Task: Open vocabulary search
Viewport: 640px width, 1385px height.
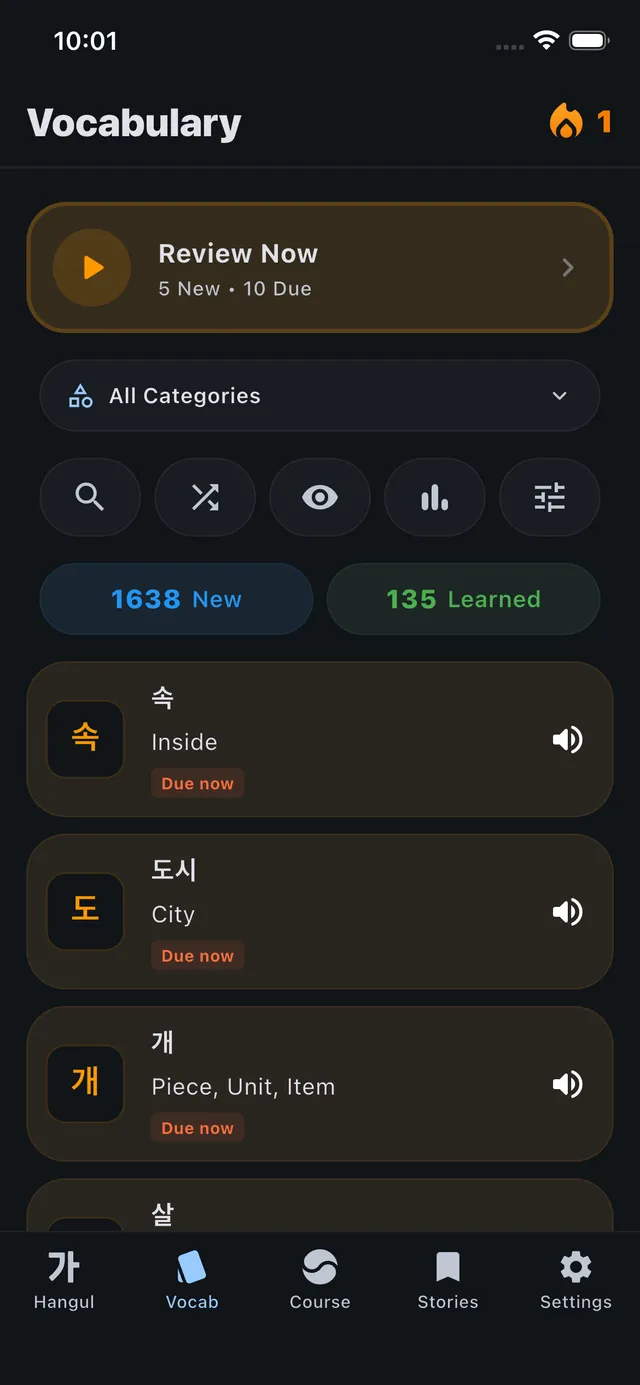Action: [x=90, y=497]
